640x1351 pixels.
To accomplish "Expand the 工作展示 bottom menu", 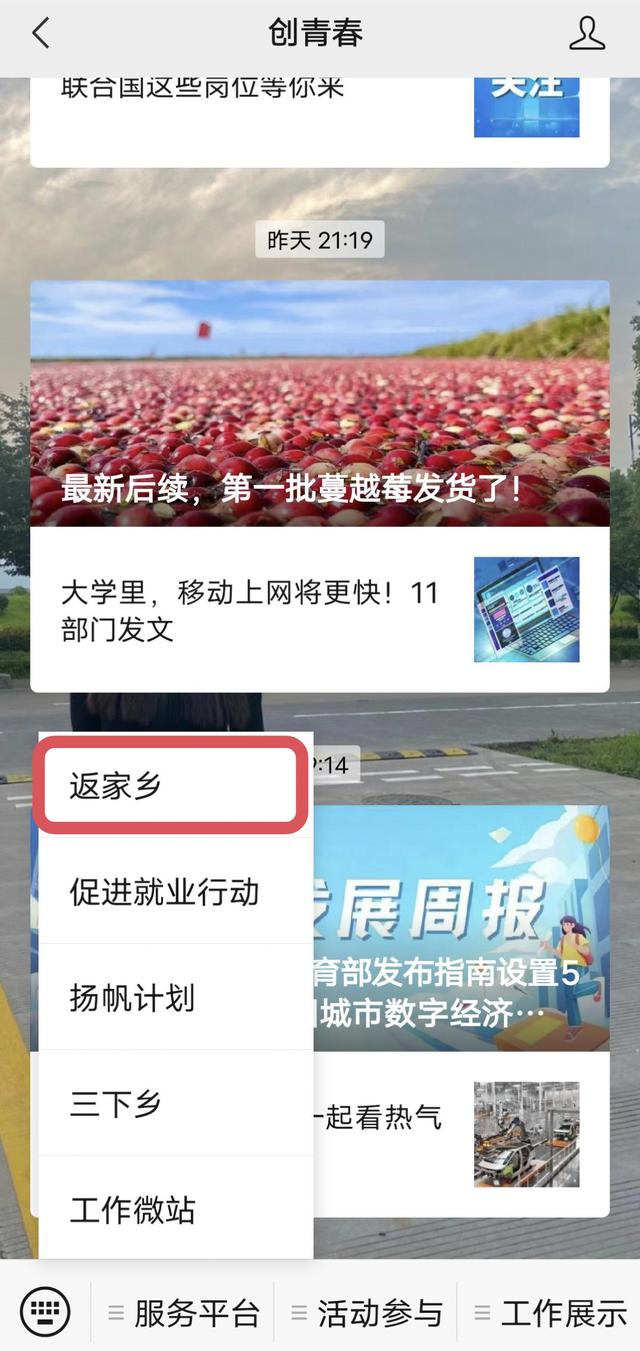I will point(550,1313).
